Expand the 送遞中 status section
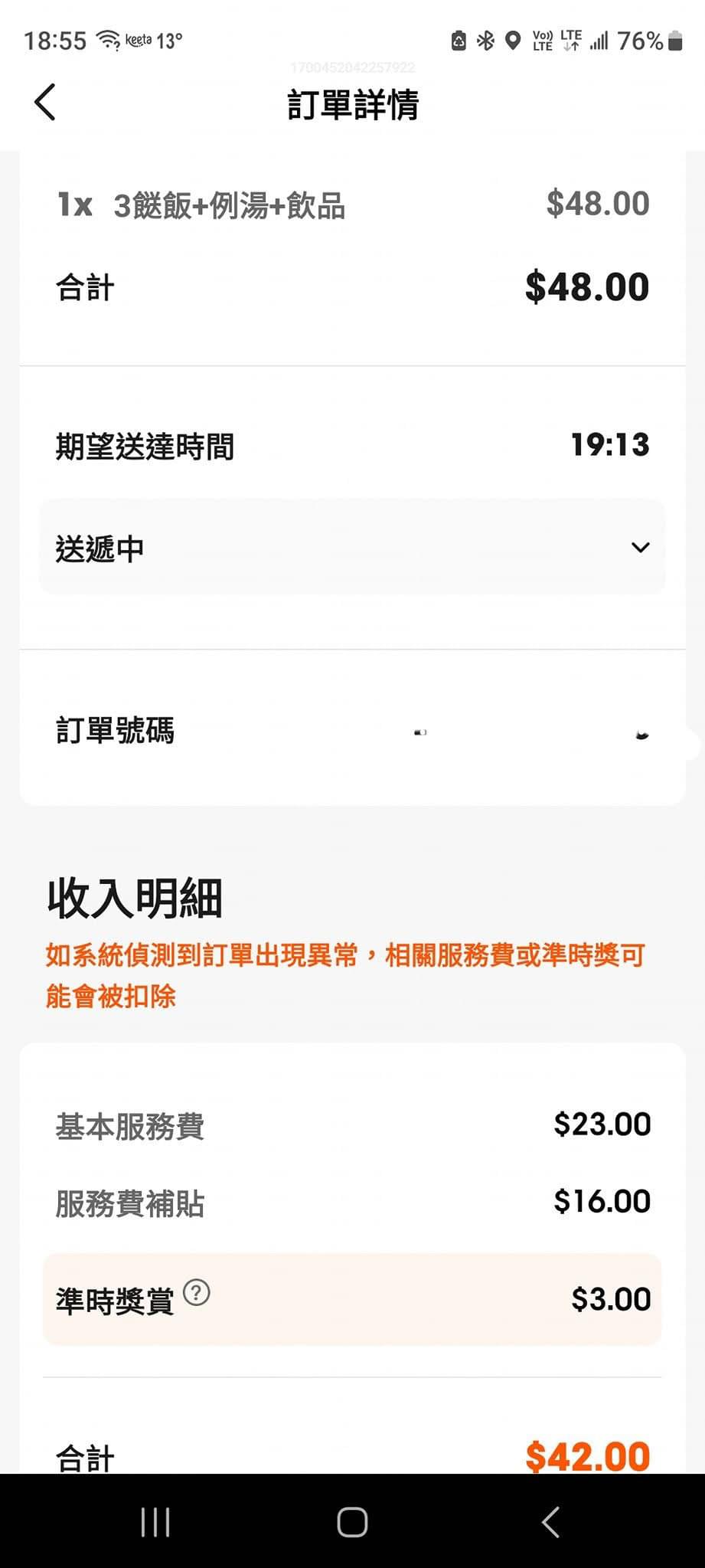 coord(352,547)
